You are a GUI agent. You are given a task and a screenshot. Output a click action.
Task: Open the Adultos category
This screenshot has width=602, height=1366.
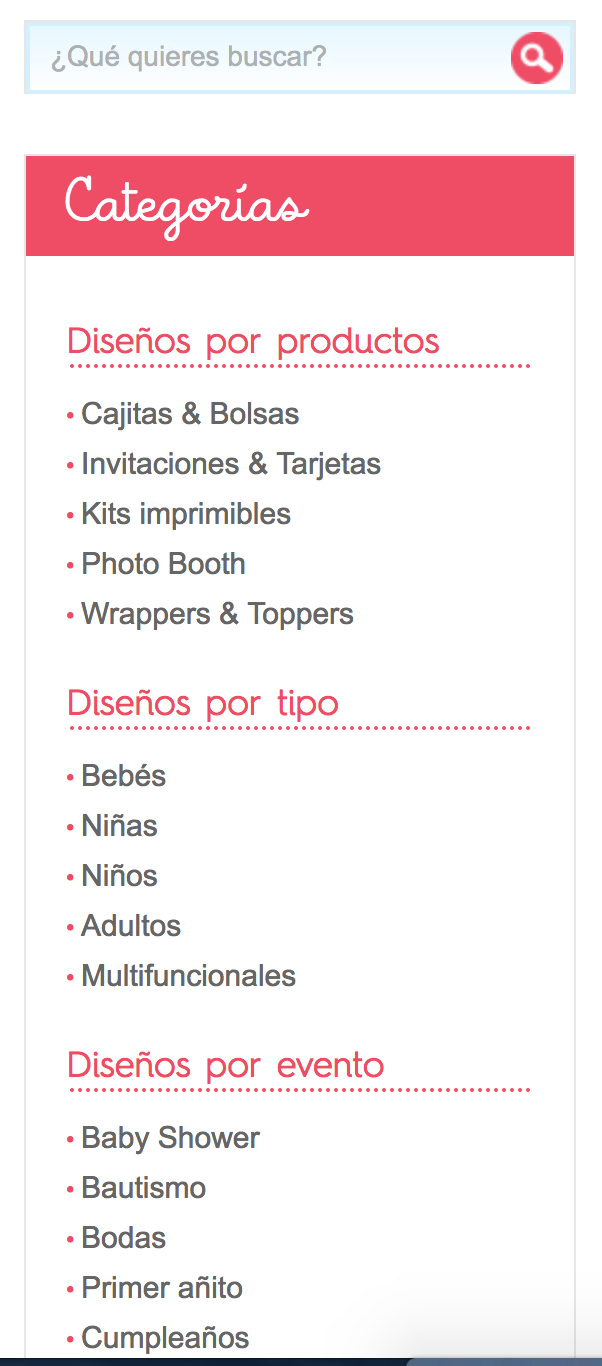click(131, 926)
